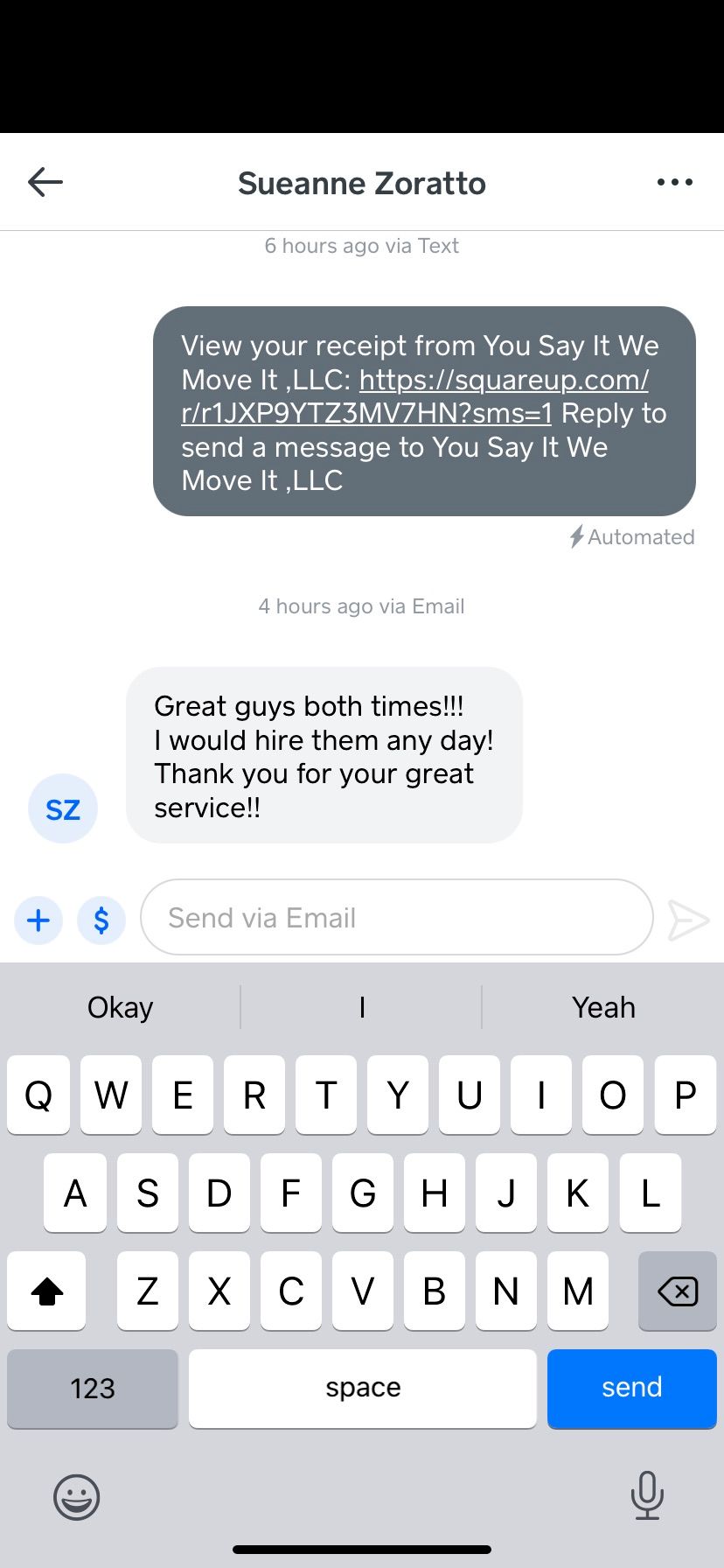
Task: Focus the Send via Email field
Action: (396, 918)
